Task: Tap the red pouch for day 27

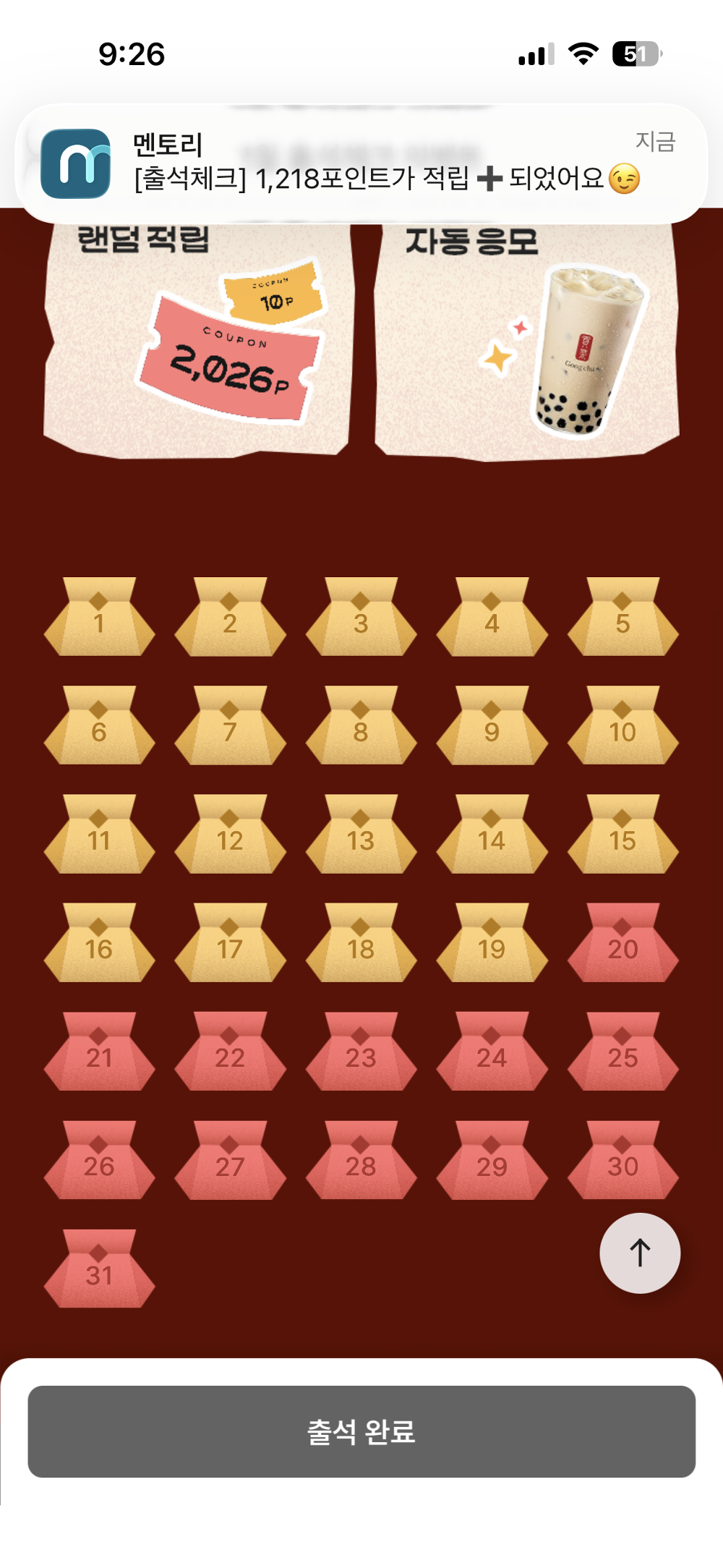Action: pyautogui.click(x=230, y=1162)
